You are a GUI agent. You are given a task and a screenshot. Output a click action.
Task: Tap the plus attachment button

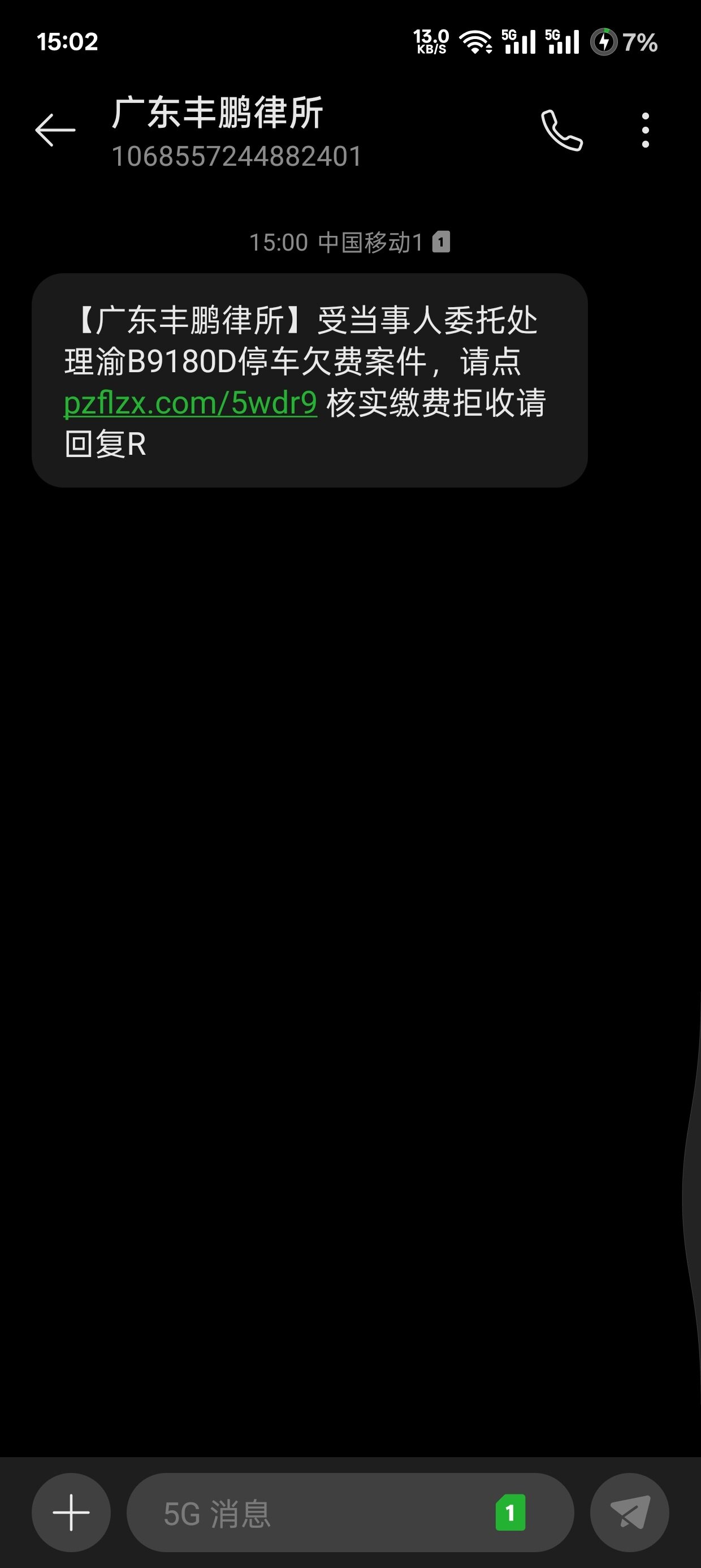(x=71, y=1513)
